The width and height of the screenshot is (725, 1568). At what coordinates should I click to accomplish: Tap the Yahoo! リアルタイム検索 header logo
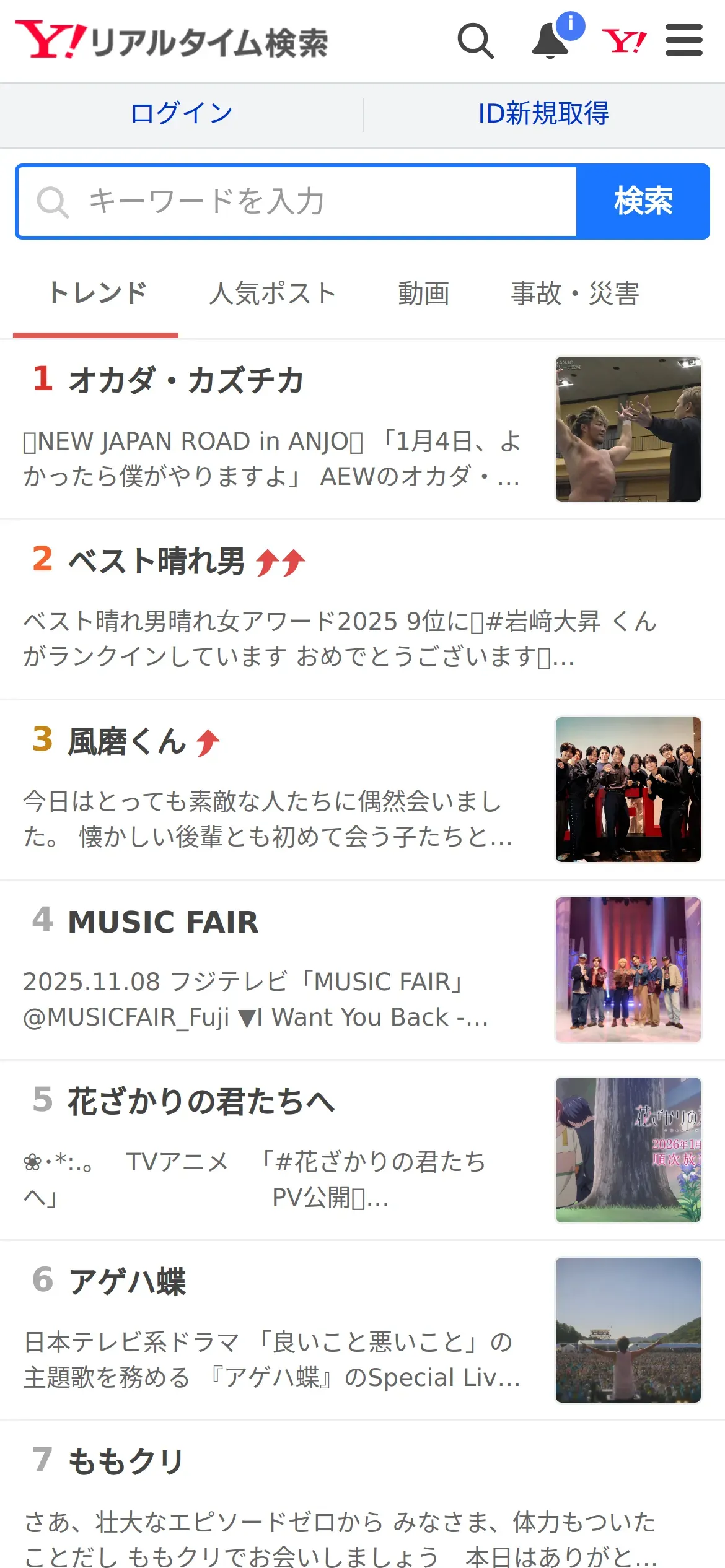(172, 41)
